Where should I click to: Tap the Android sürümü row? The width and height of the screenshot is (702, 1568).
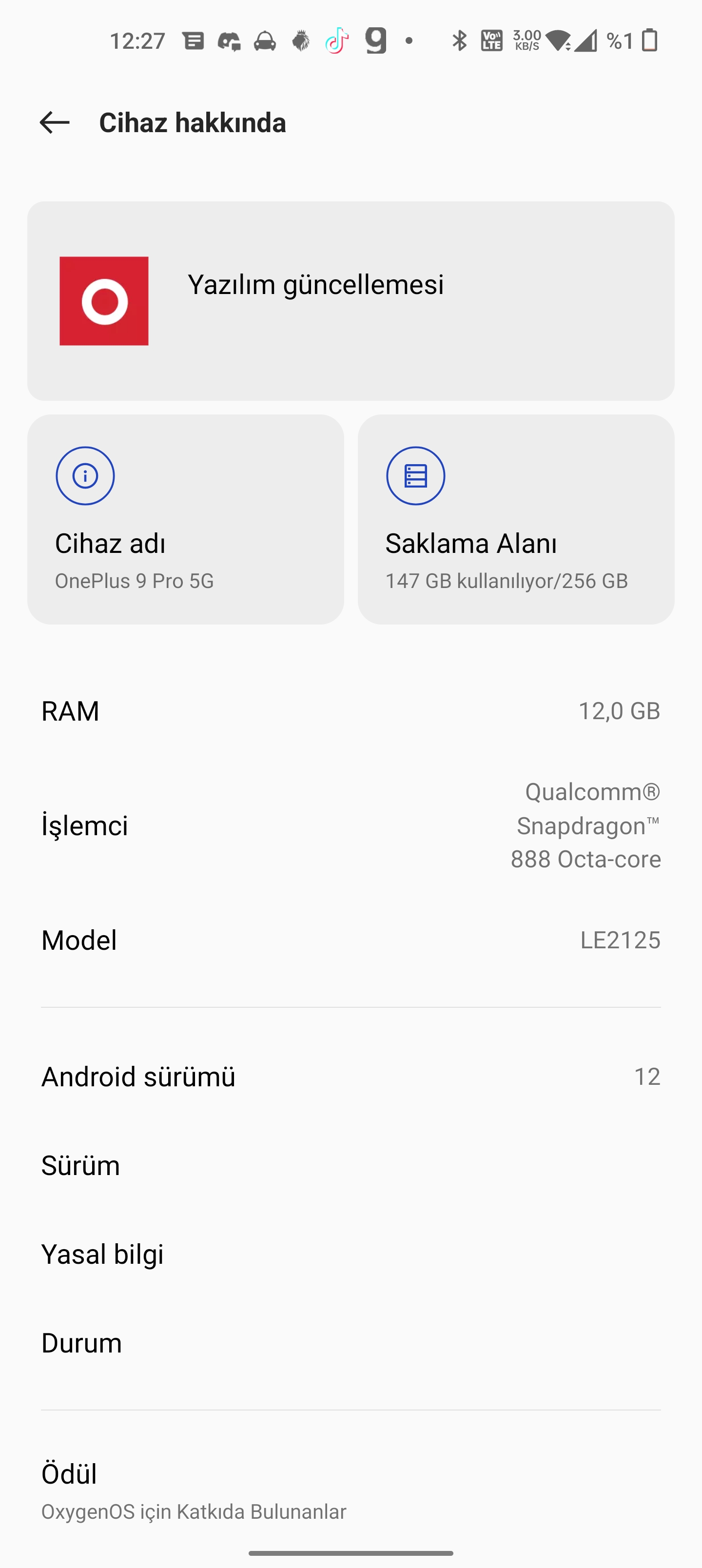pos(350,1076)
